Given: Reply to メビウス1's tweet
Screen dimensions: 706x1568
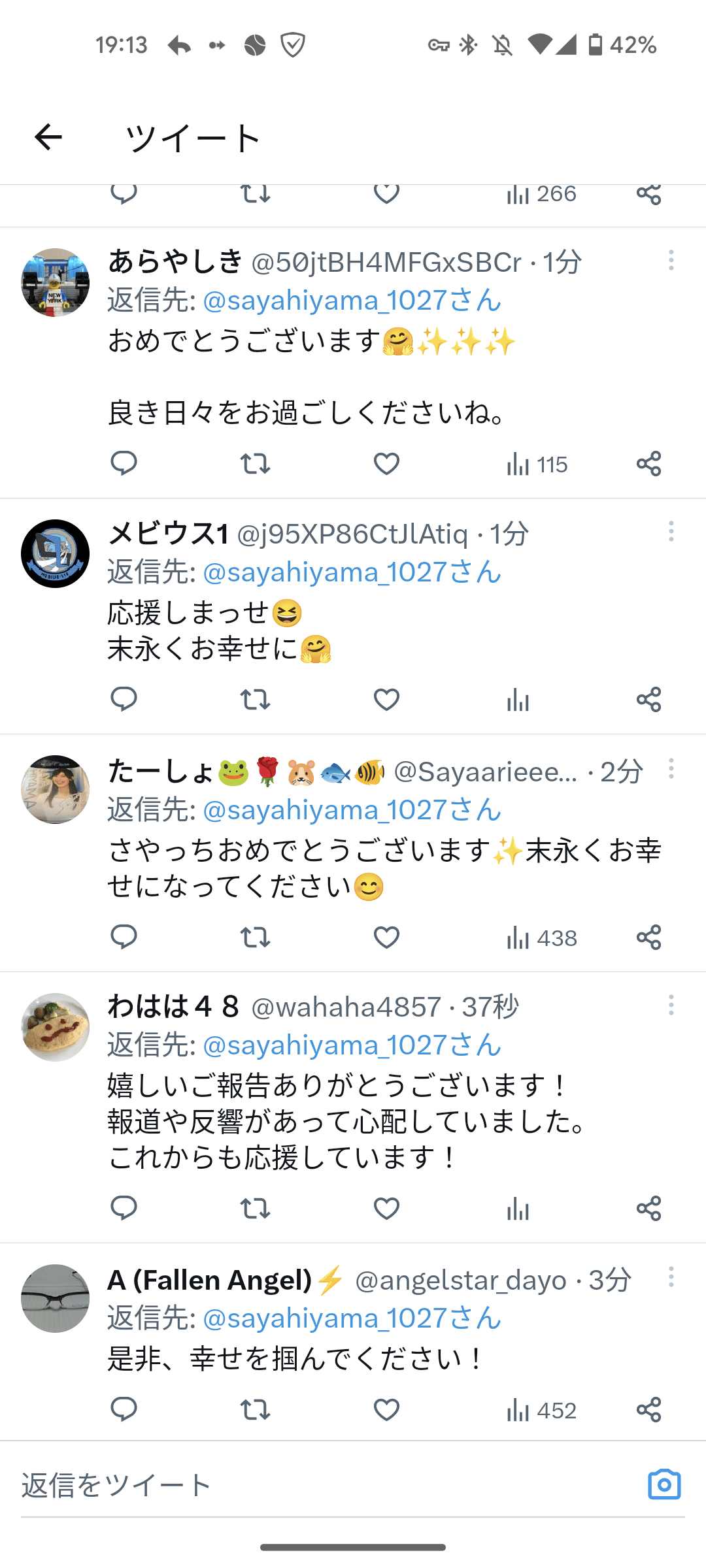Looking at the screenshot, I should pyautogui.click(x=124, y=699).
